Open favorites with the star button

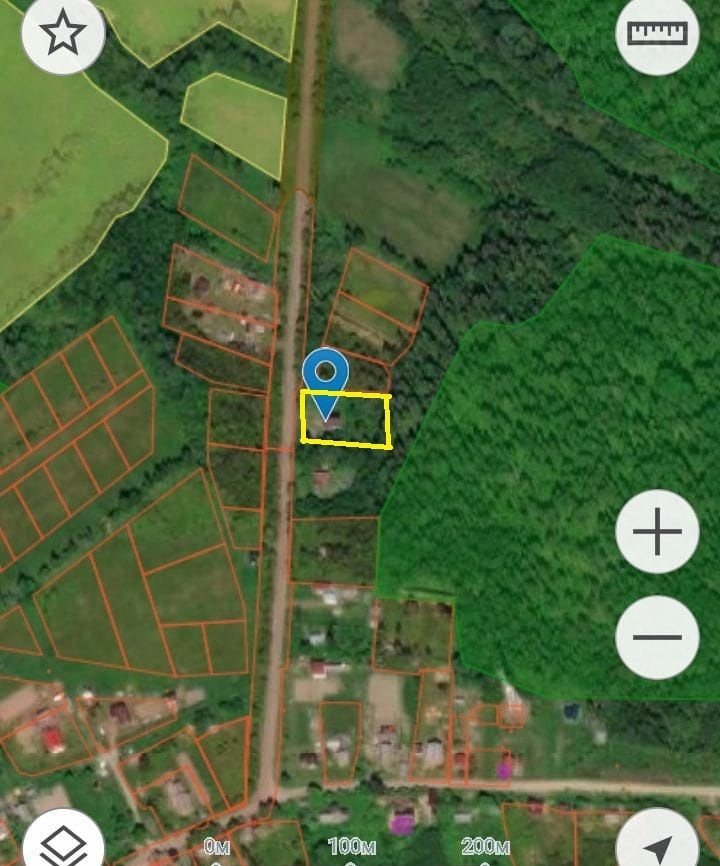pyautogui.click(x=63, y=33)
